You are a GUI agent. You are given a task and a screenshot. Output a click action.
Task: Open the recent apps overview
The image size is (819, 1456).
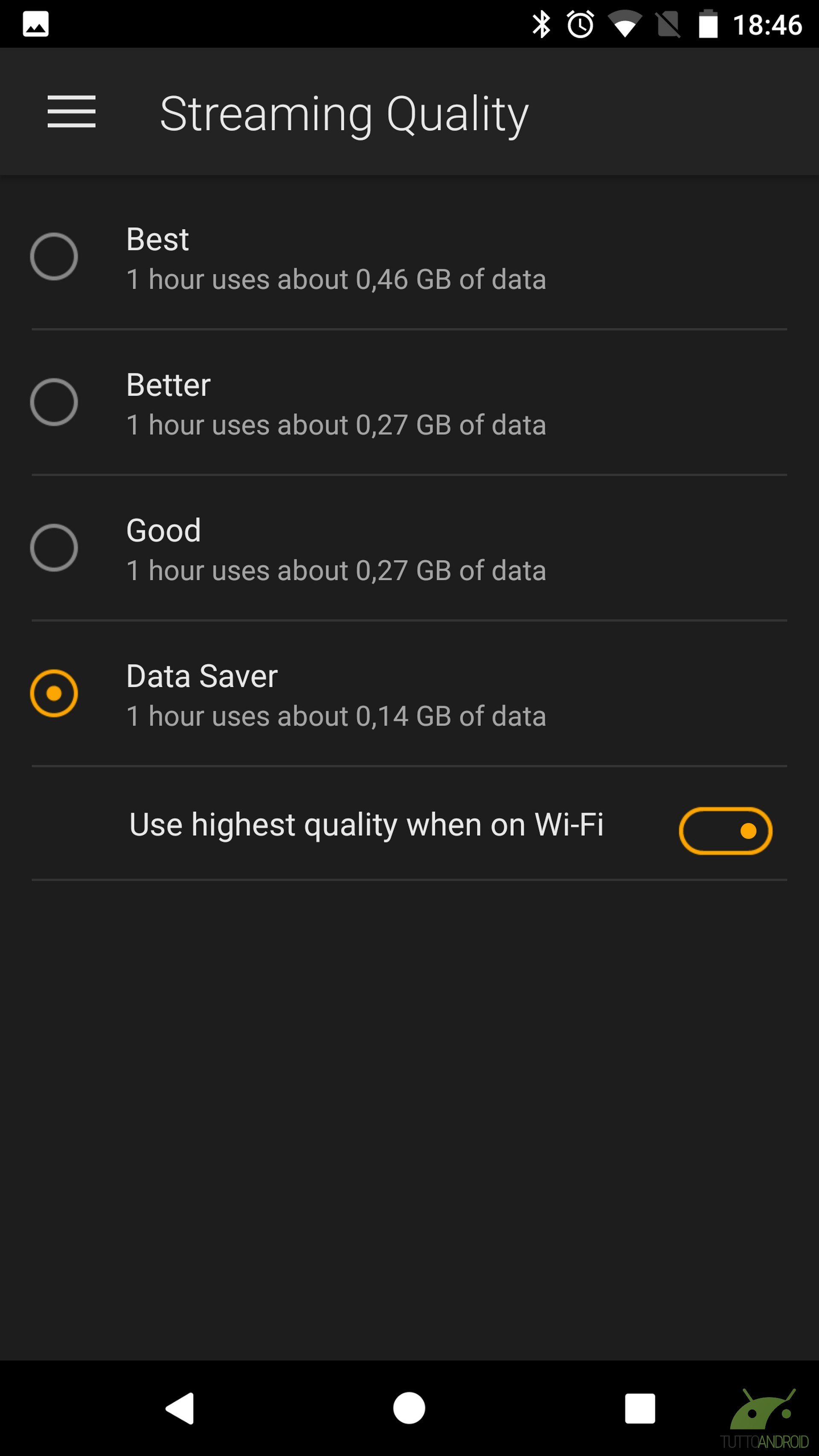pyautogui.click(x=640, y=1408)
